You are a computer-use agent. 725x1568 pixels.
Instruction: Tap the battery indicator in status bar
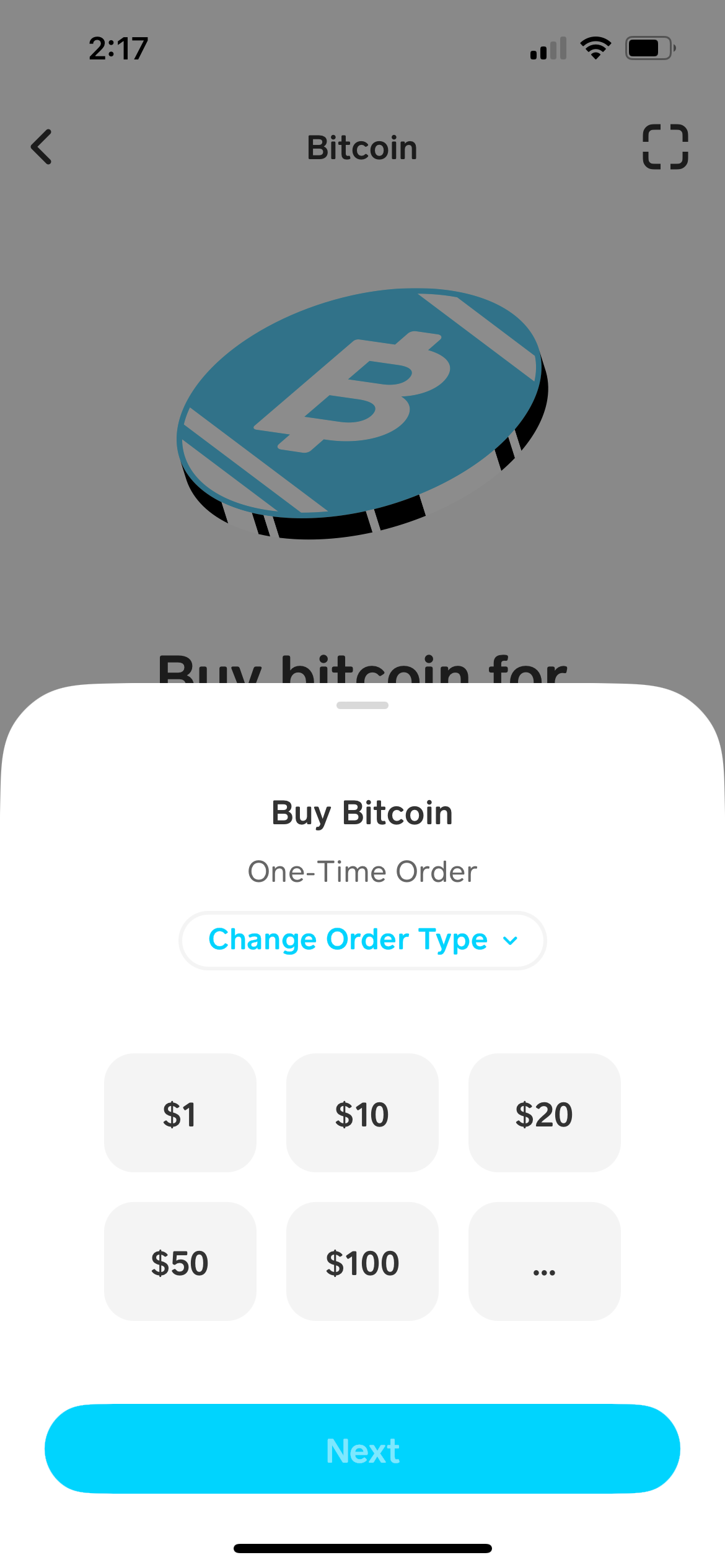[648, 47]
